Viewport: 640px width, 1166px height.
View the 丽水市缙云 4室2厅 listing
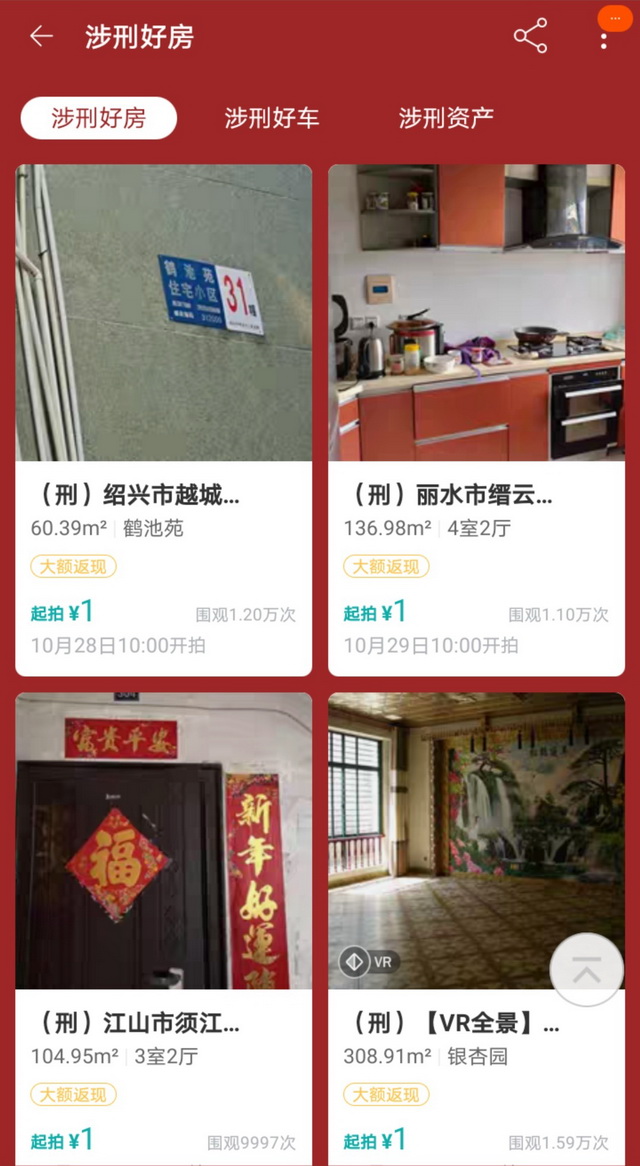pyautogui.click(x=476, y=420)
